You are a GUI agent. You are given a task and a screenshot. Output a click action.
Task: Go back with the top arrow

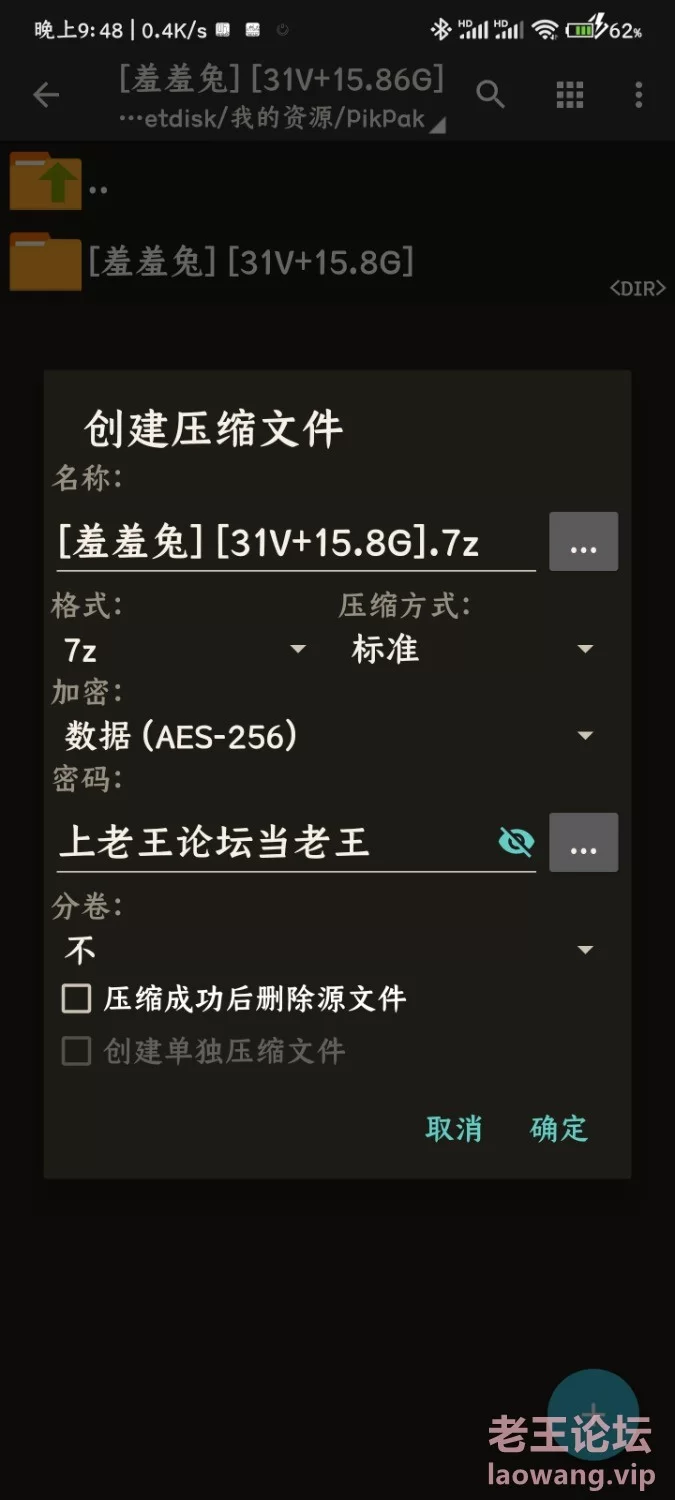(x=46, y=95)
